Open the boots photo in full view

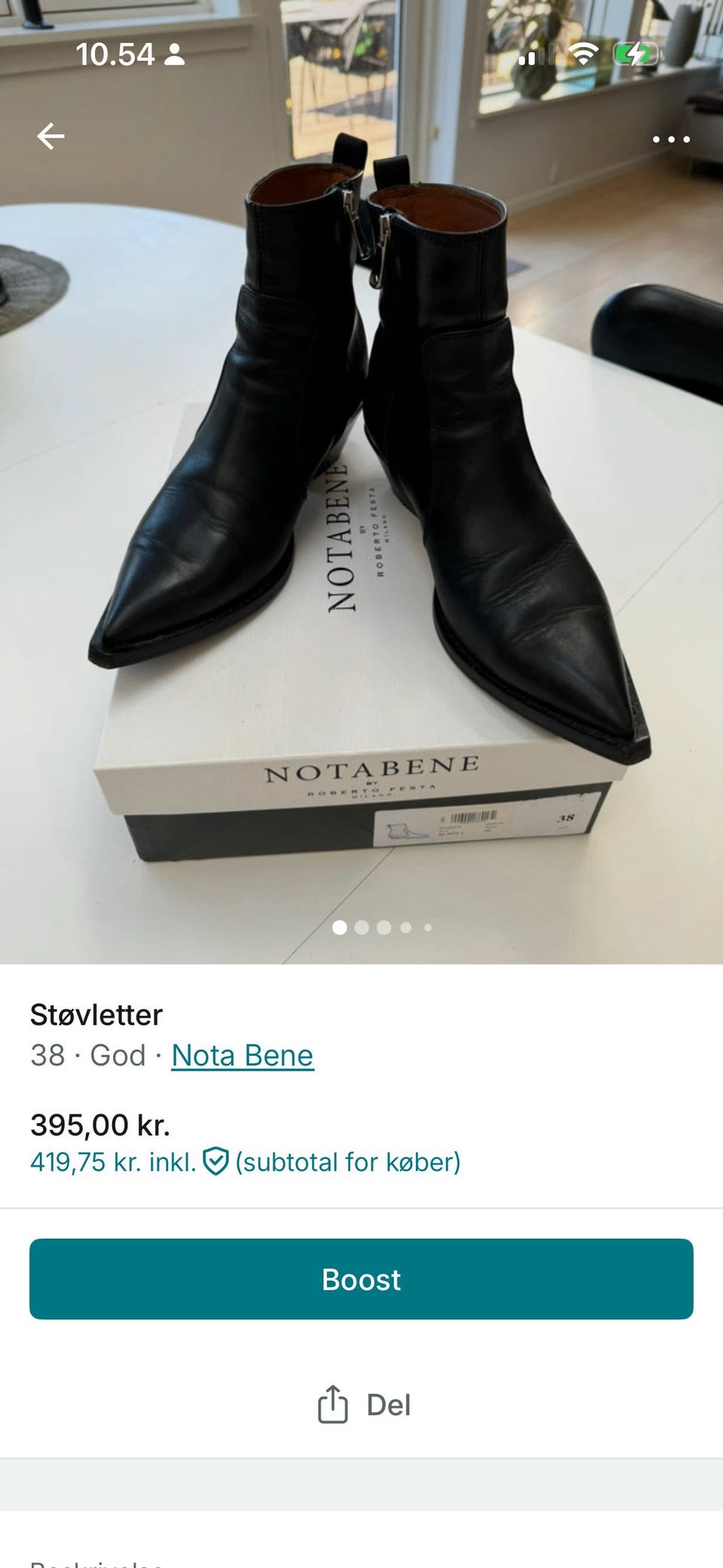click(x=361, y=482)
